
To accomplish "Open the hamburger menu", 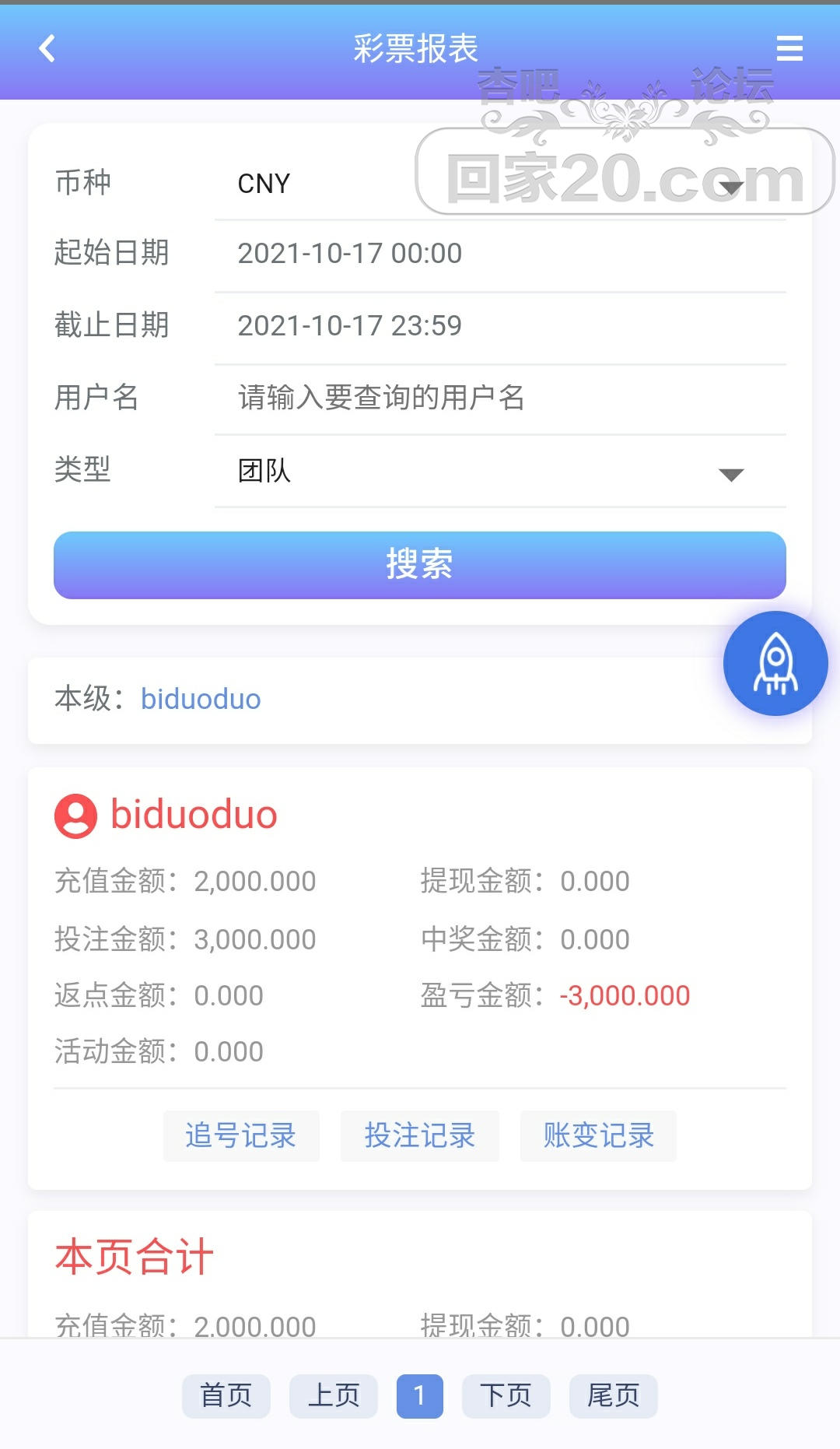I will click(789, 48).
